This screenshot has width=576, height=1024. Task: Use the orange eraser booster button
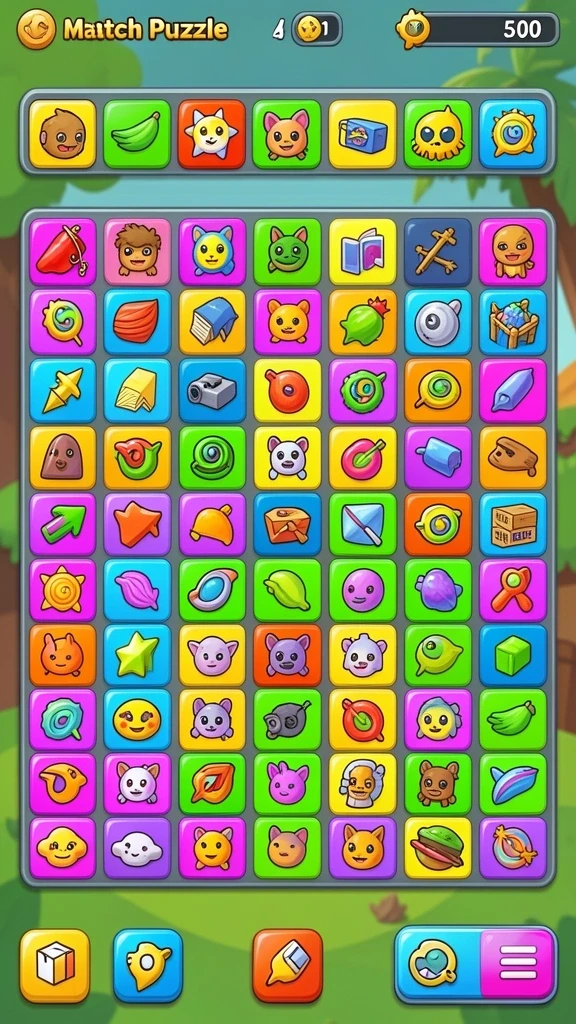point(287,966)
